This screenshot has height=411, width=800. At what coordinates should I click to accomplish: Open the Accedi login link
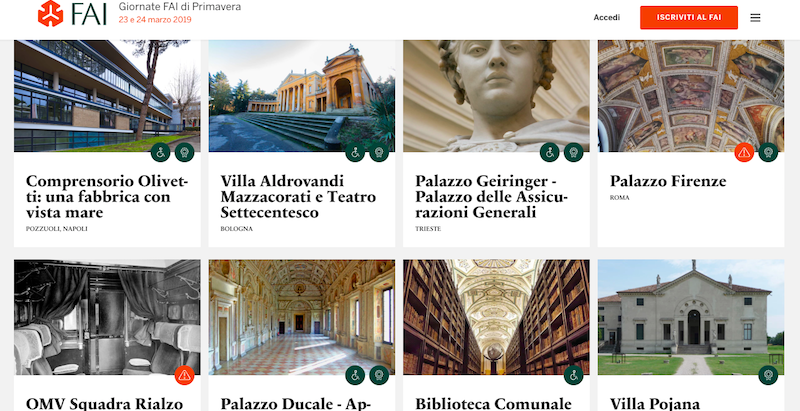coord(606,18)
